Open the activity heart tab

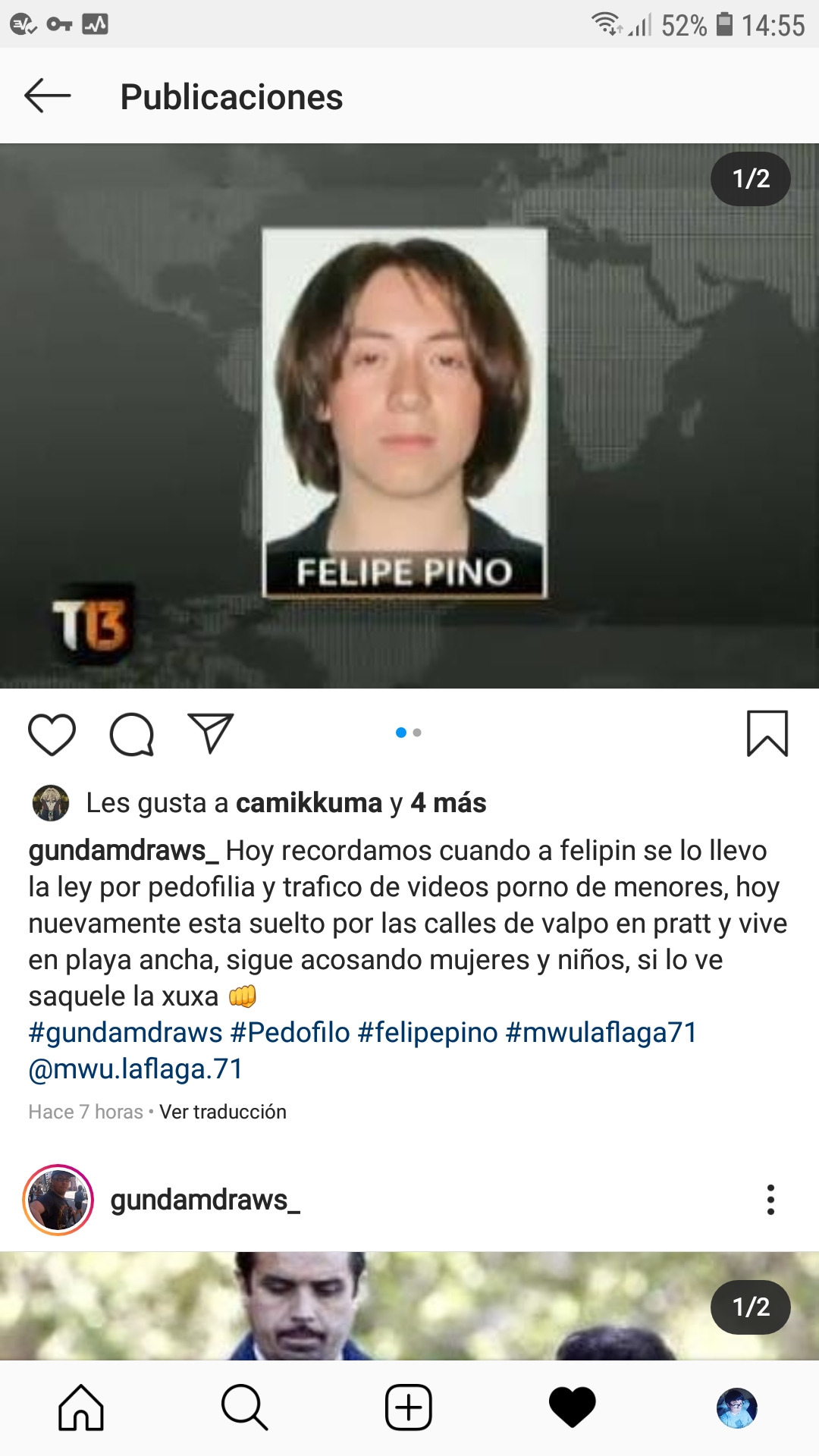coord(573,1407)
